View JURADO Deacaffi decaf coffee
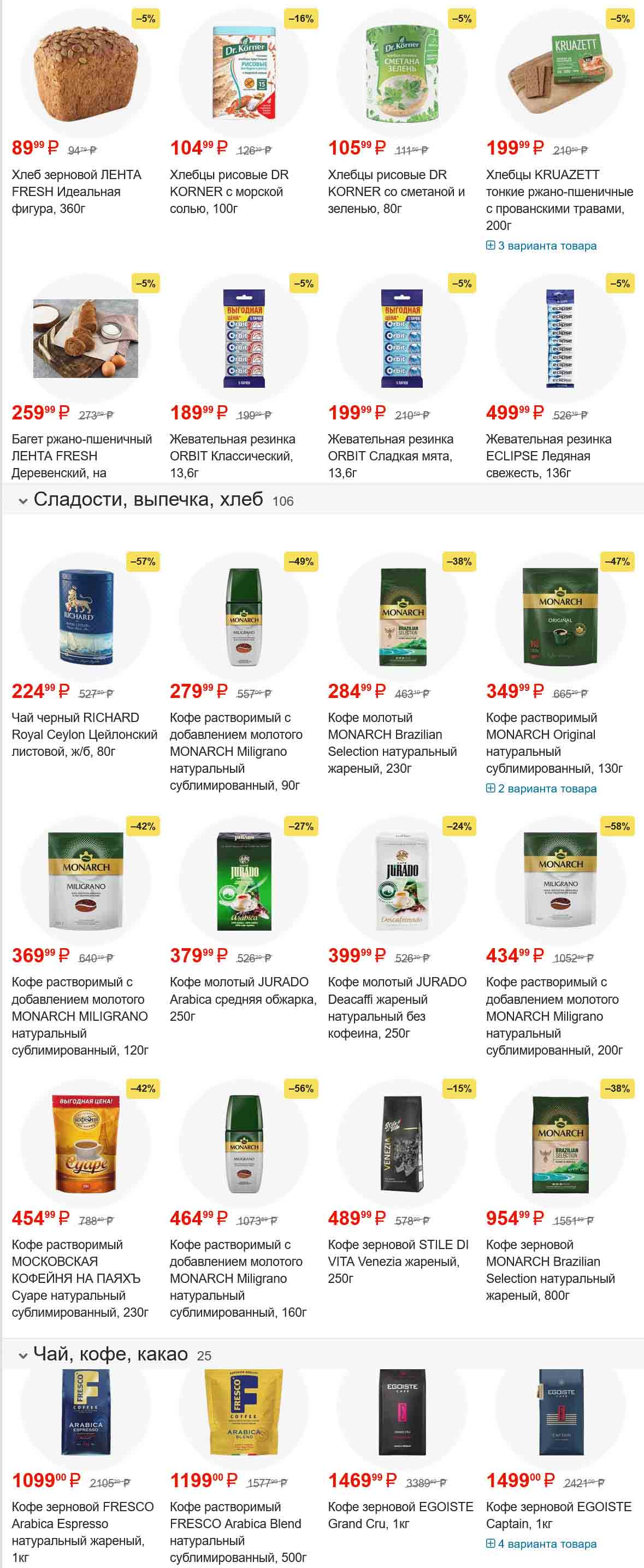644x1568 pixels. (397, 1008)
